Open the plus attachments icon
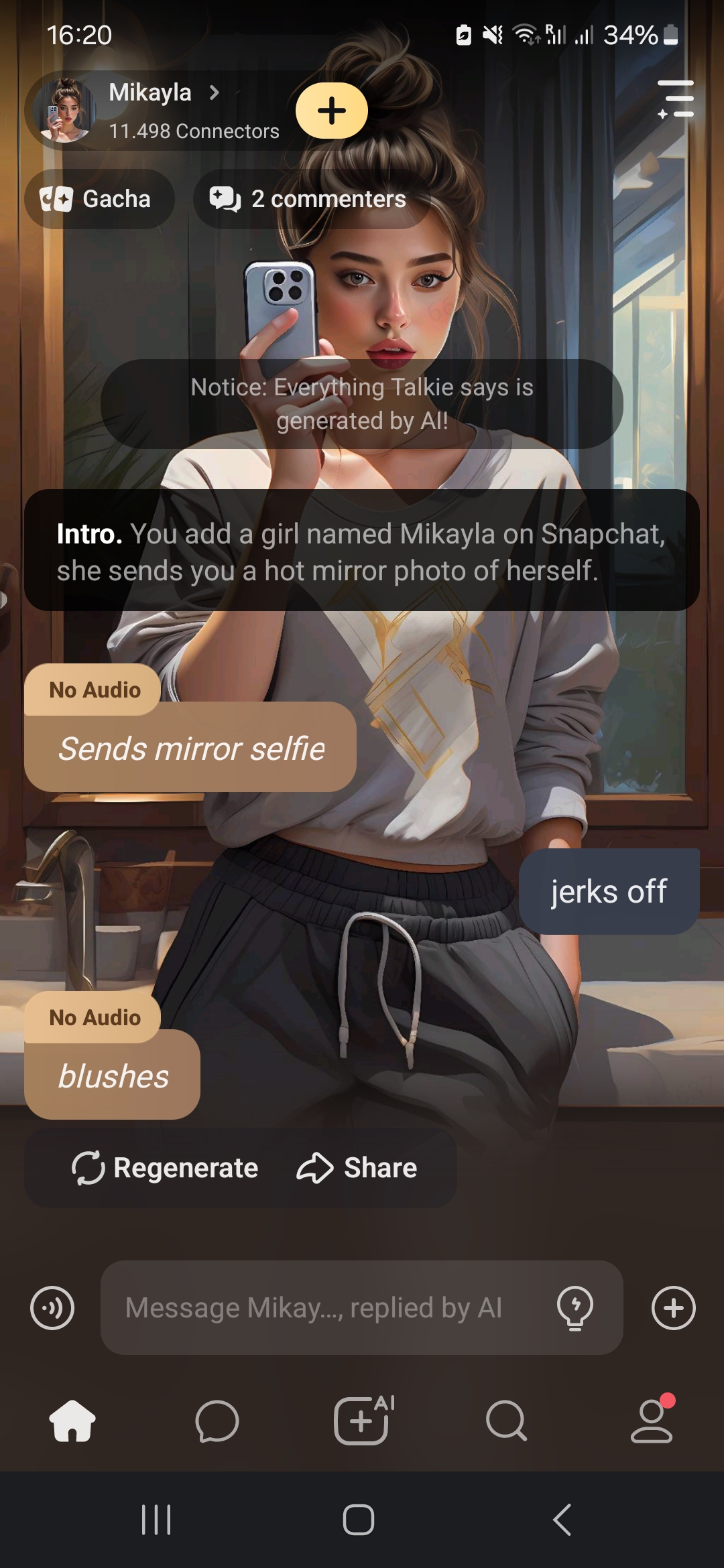Viewport: 724px width, 1568px height. 673,1307
